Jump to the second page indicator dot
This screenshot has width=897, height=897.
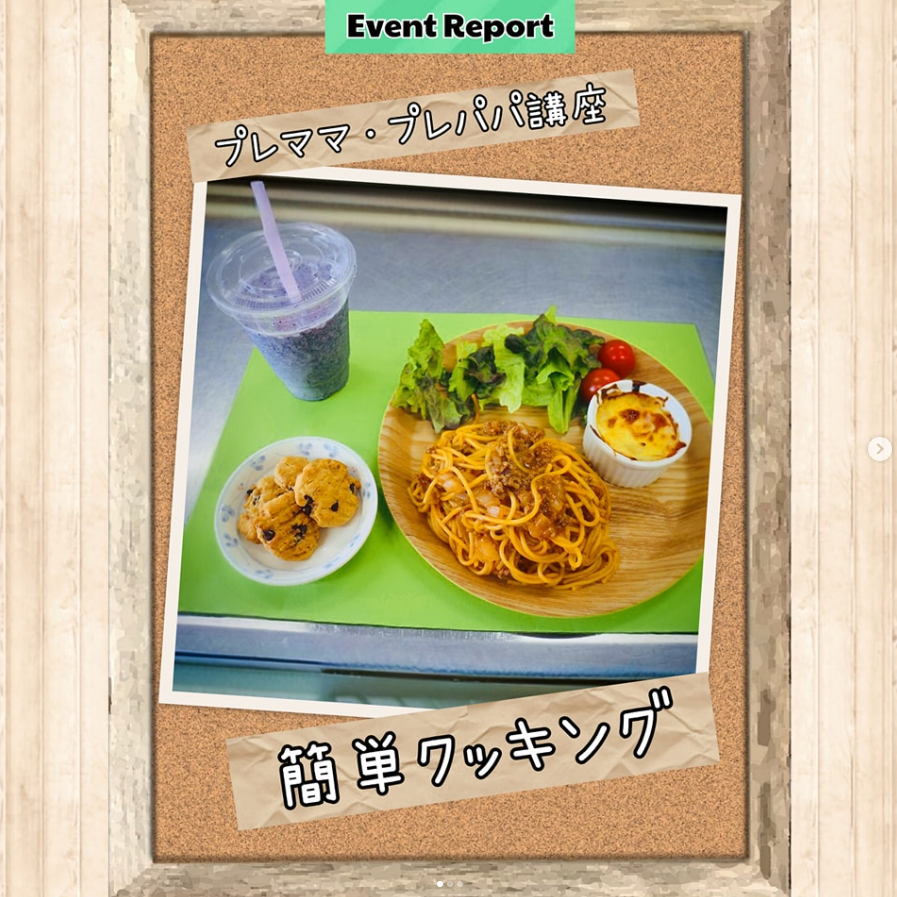pyautogui.click(x=450, y=884)
